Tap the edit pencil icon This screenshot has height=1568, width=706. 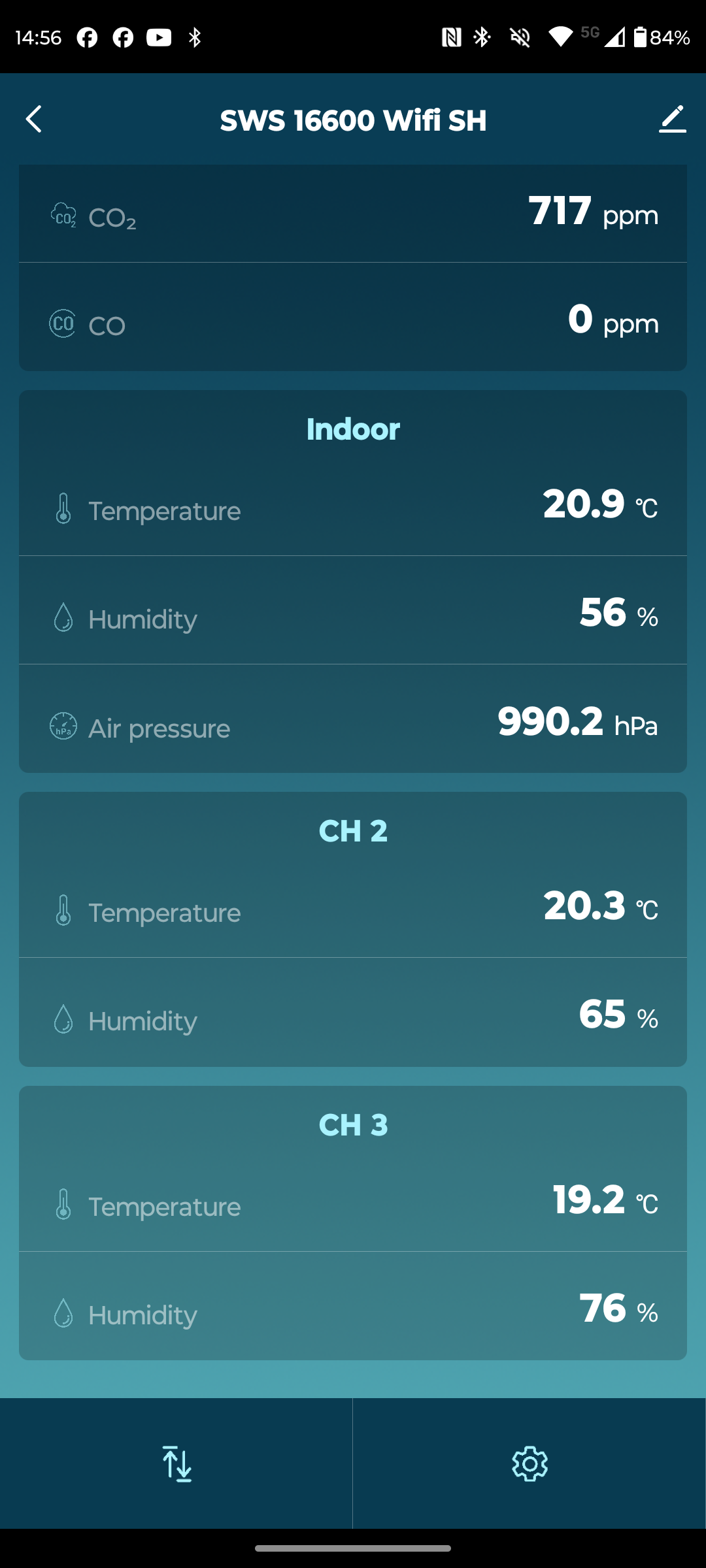672,120
